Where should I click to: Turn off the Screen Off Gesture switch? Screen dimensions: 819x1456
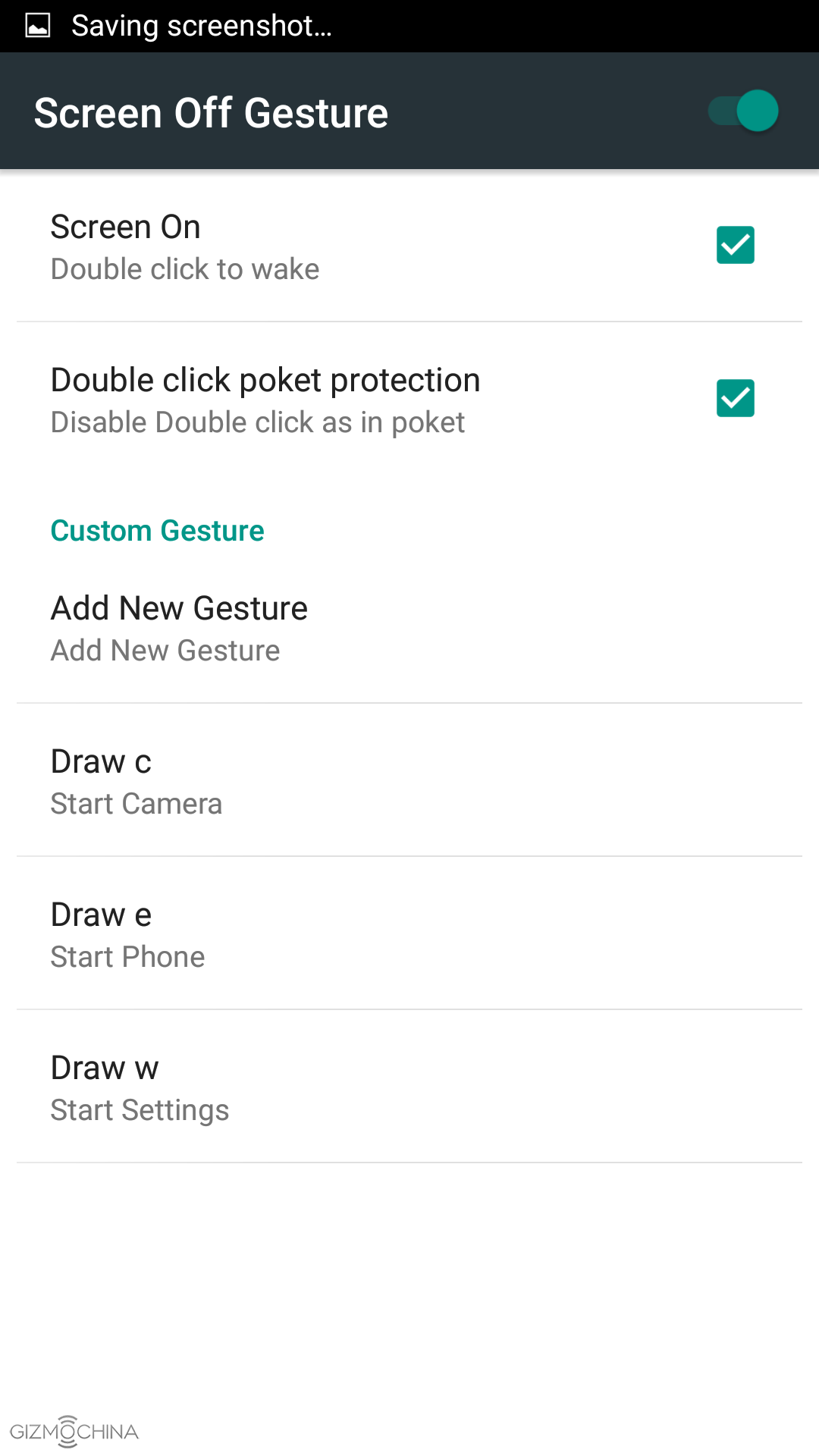tap(743, 111)
